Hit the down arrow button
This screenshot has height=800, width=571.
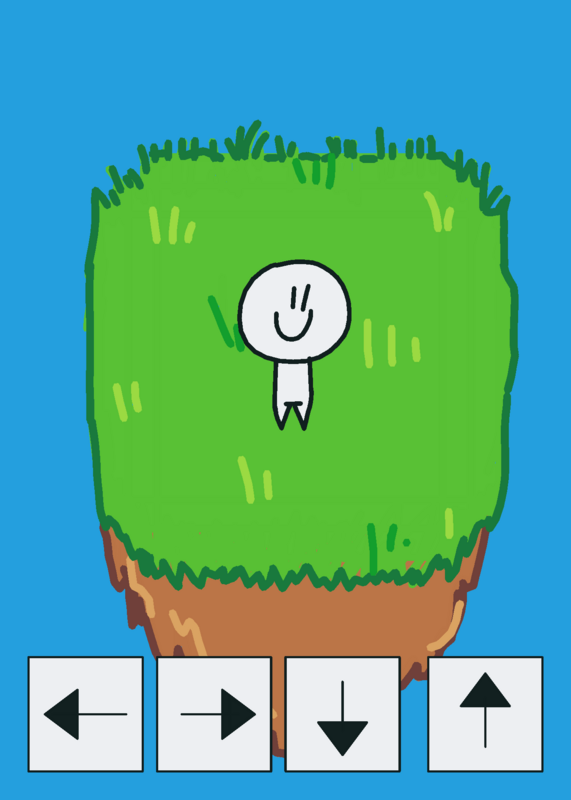tap(342, 714)
